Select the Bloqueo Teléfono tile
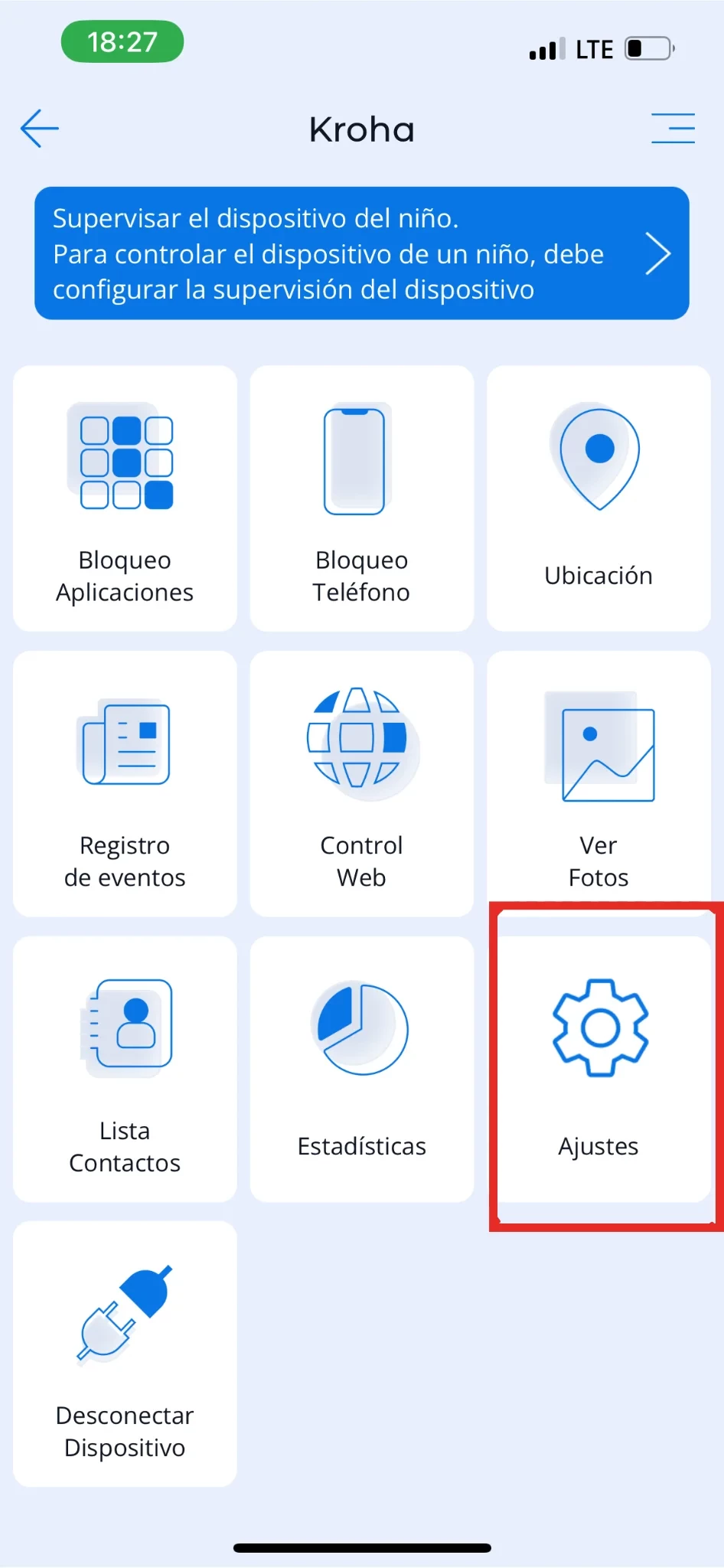The width and height of the screenshot is (724, 1568). [x=361, y=498]
